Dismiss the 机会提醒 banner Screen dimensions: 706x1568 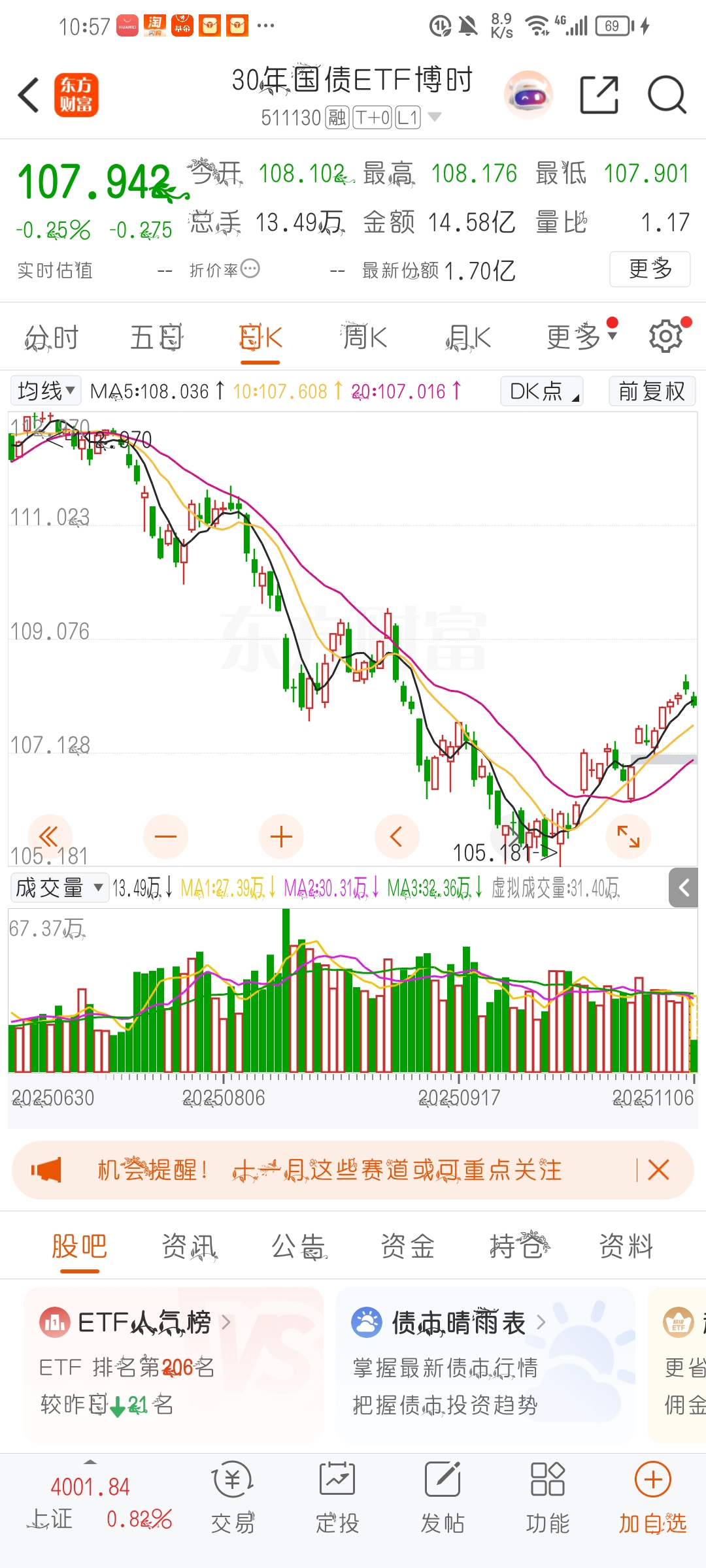(658, 1169)
